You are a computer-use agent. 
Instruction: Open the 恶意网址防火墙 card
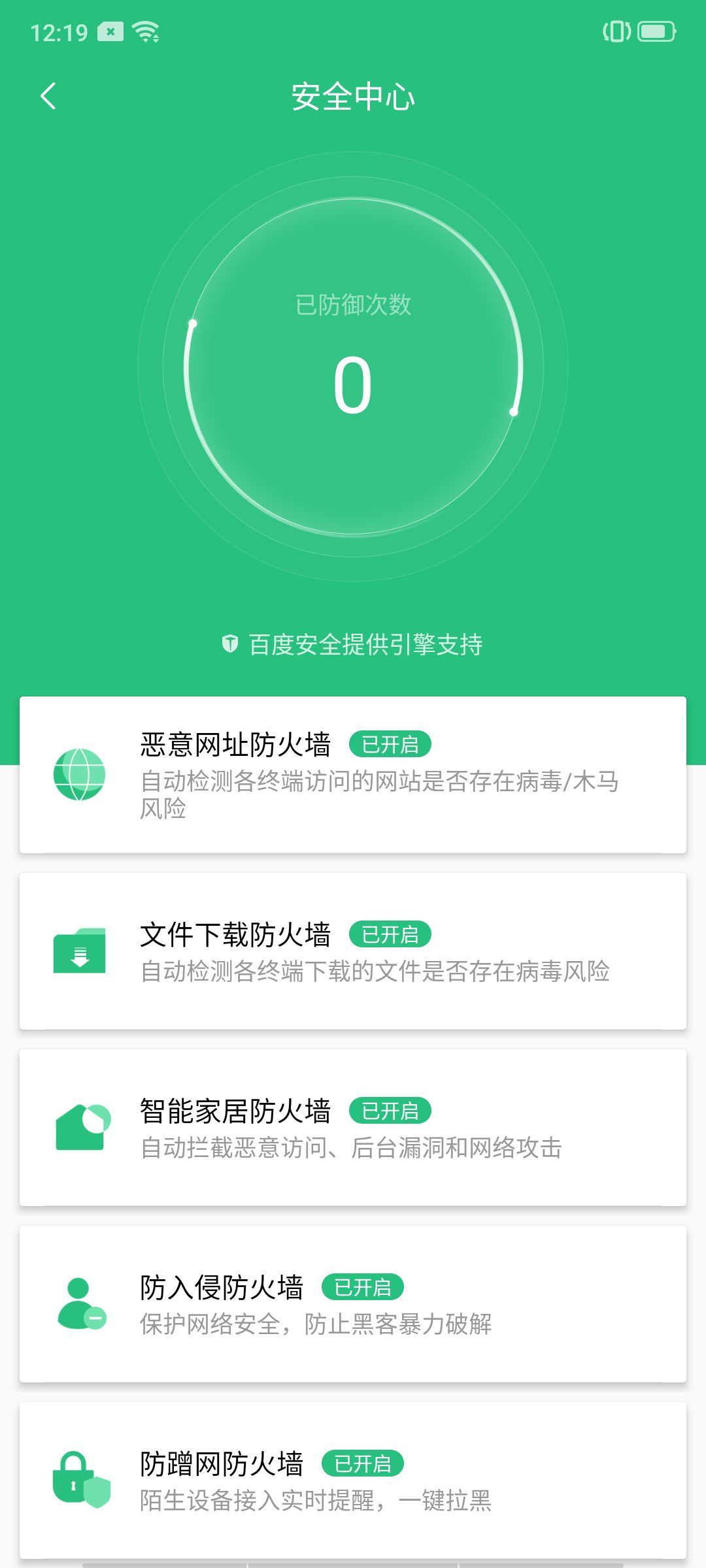coord(353,775)
